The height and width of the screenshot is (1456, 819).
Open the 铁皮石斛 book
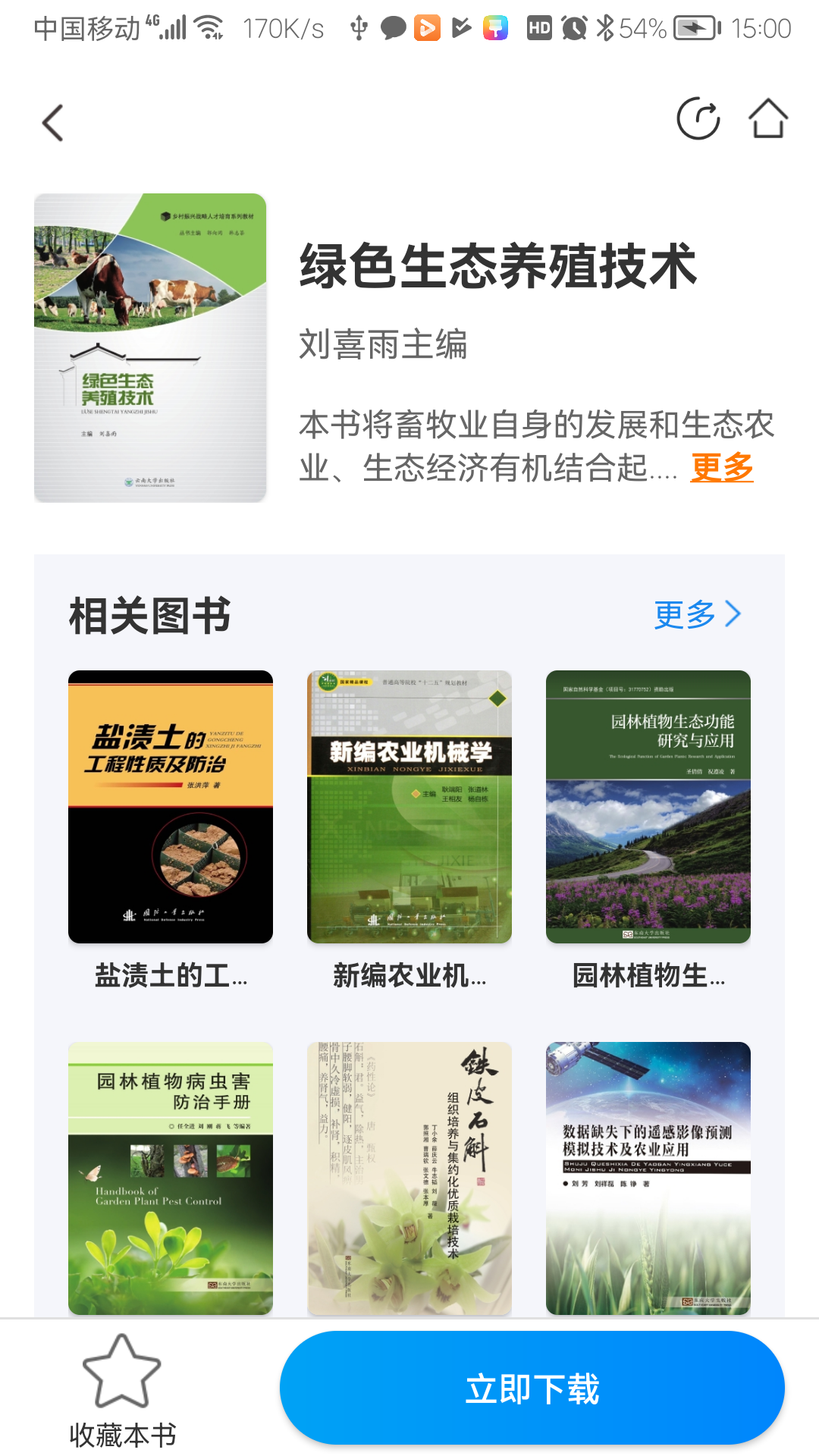tap(409, 1178)
